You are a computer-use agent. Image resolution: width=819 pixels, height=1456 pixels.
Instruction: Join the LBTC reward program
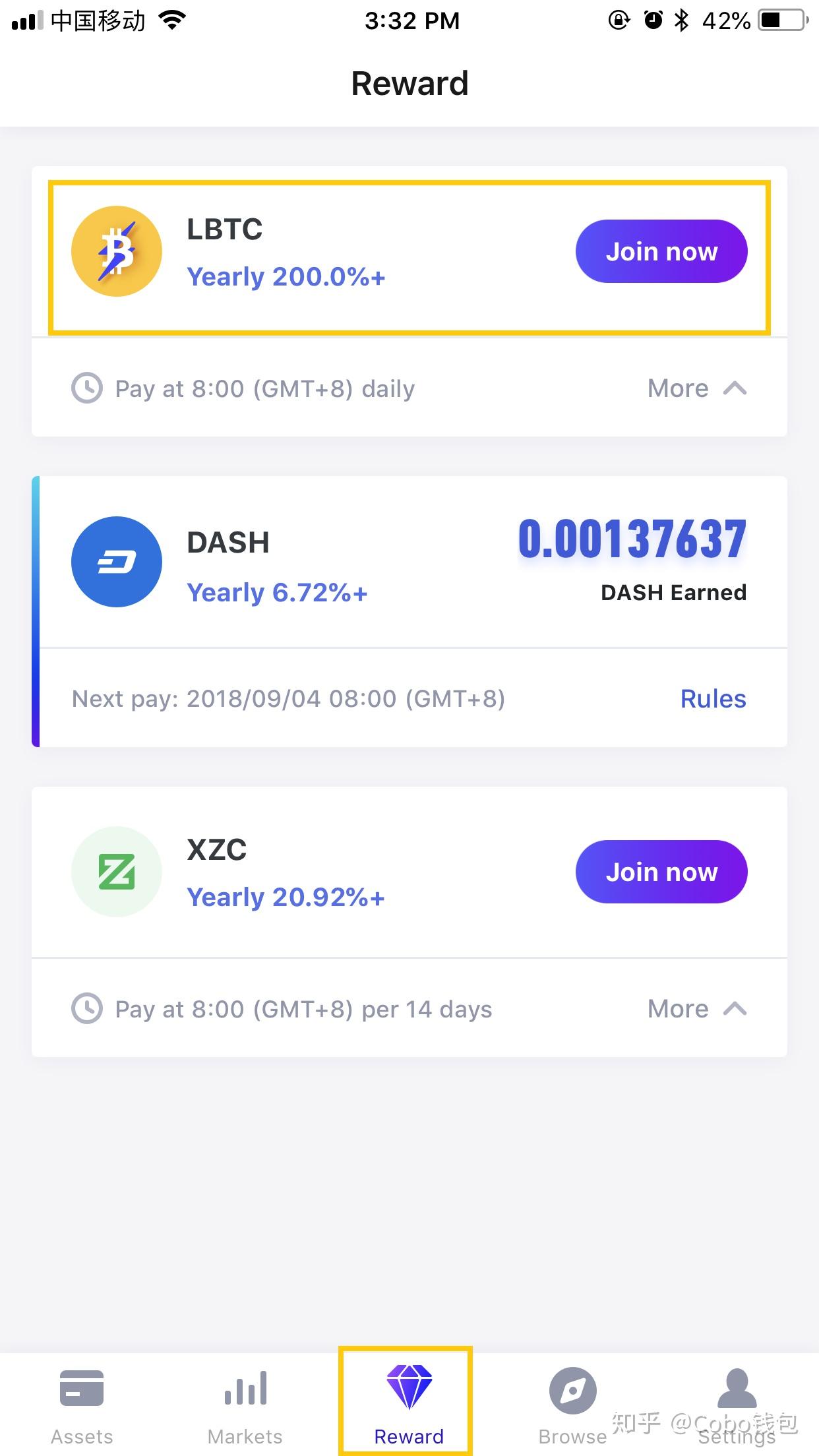tap(661, 251)
